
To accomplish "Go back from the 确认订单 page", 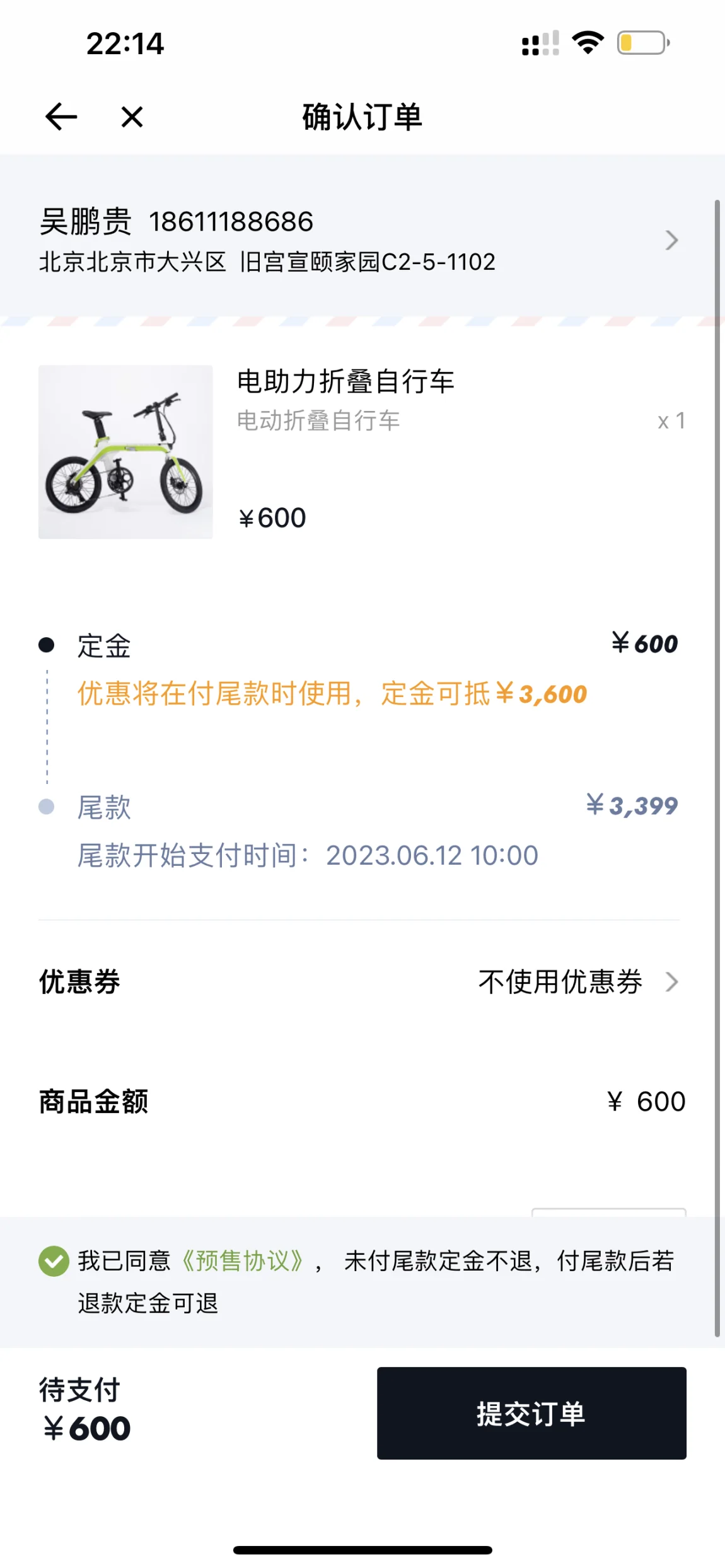I will coord(61,117).
